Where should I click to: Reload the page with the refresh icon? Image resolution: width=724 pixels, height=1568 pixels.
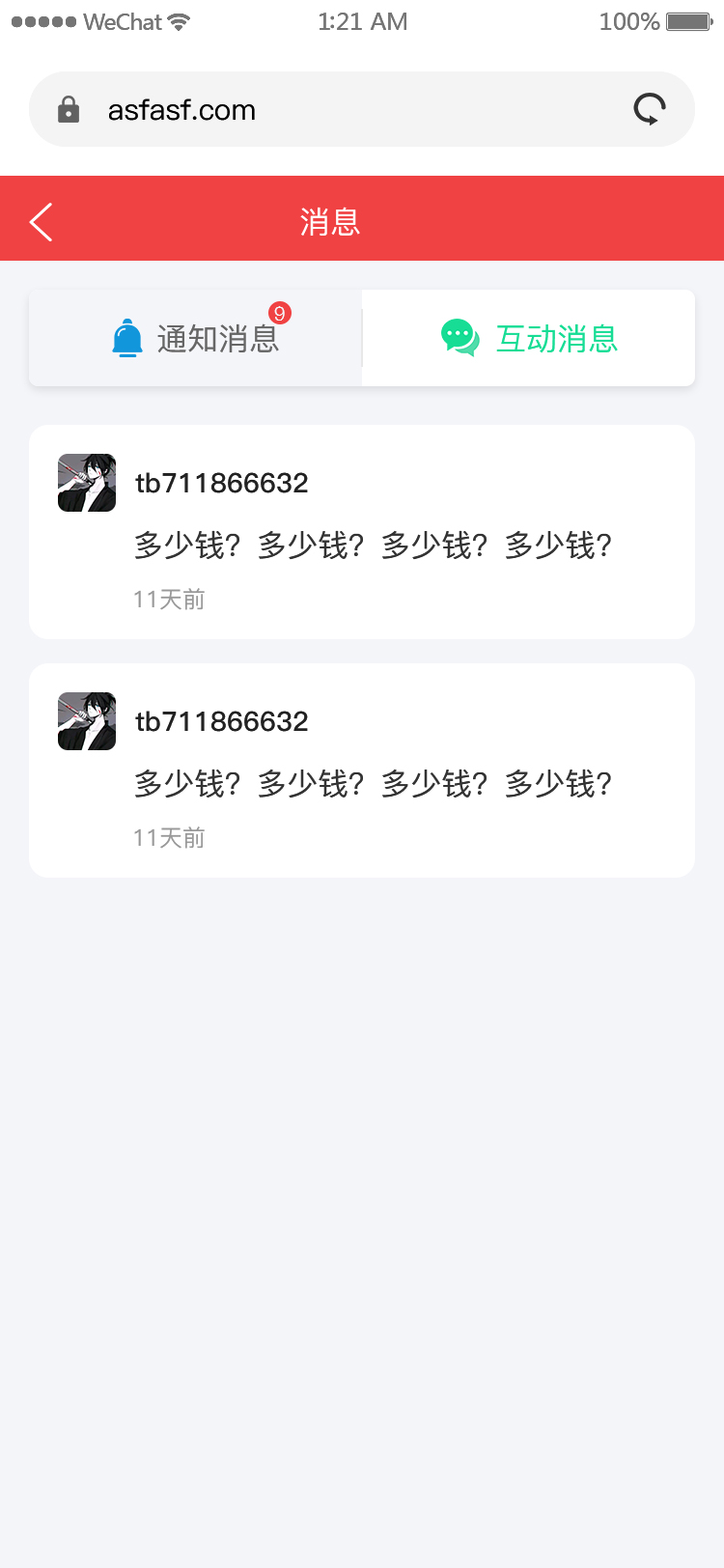pos(650,110)
